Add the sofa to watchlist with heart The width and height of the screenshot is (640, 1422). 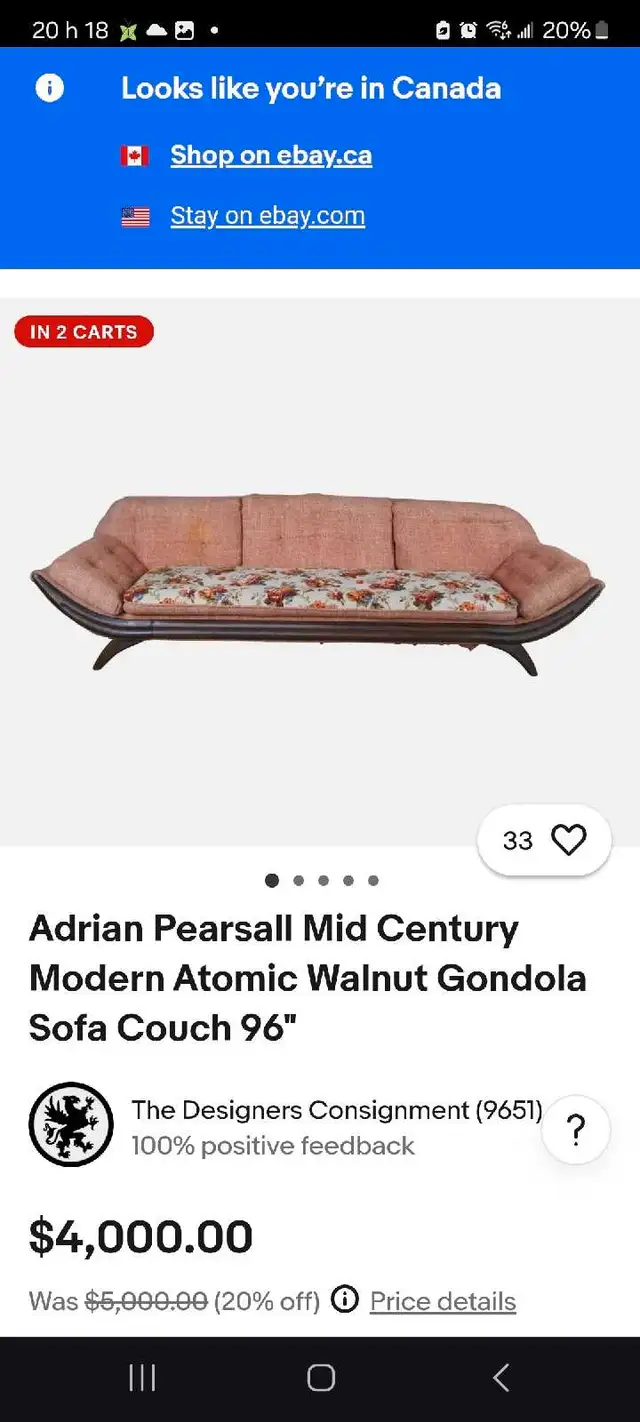click(568, 840)
